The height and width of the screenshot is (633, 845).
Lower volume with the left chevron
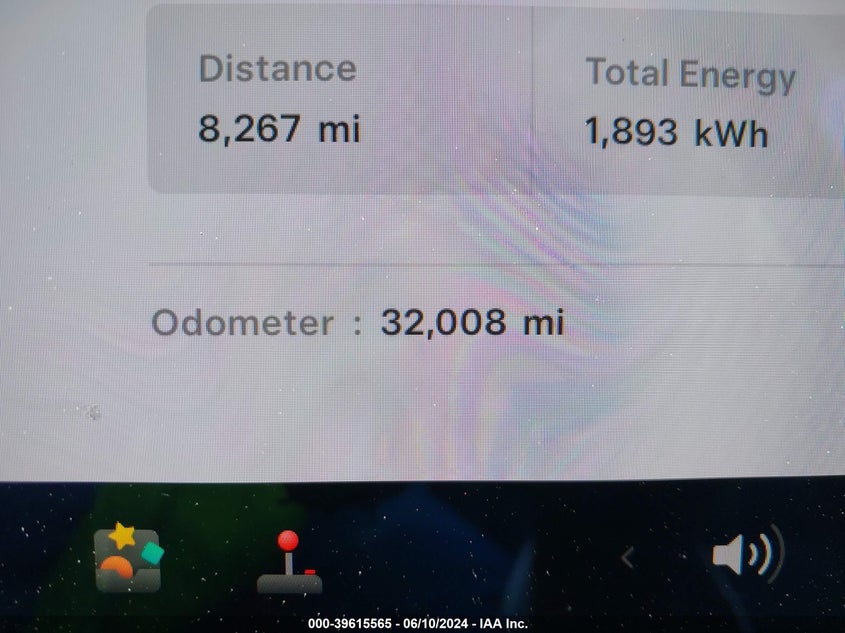pos(628,557)
